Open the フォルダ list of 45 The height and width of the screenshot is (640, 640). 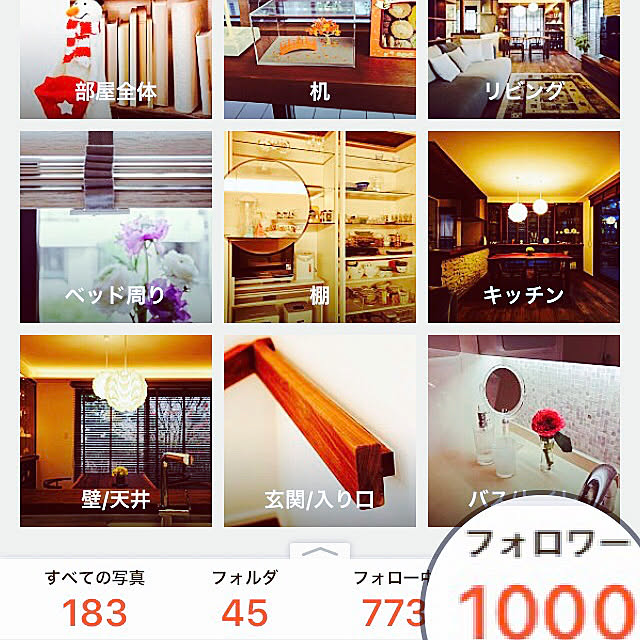(245, 597)
